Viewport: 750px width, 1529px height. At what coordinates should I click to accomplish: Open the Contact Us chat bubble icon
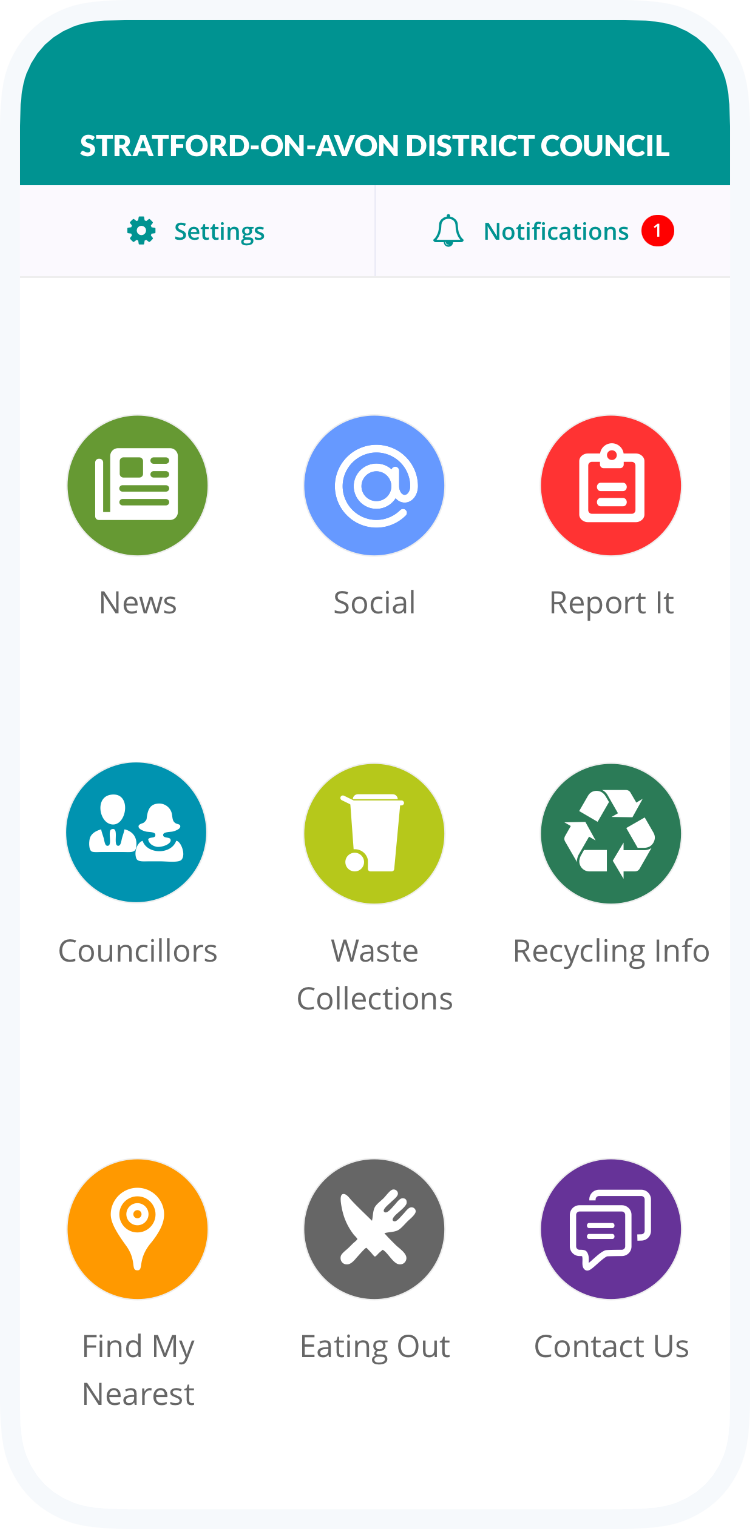[x=611, y=1229]
